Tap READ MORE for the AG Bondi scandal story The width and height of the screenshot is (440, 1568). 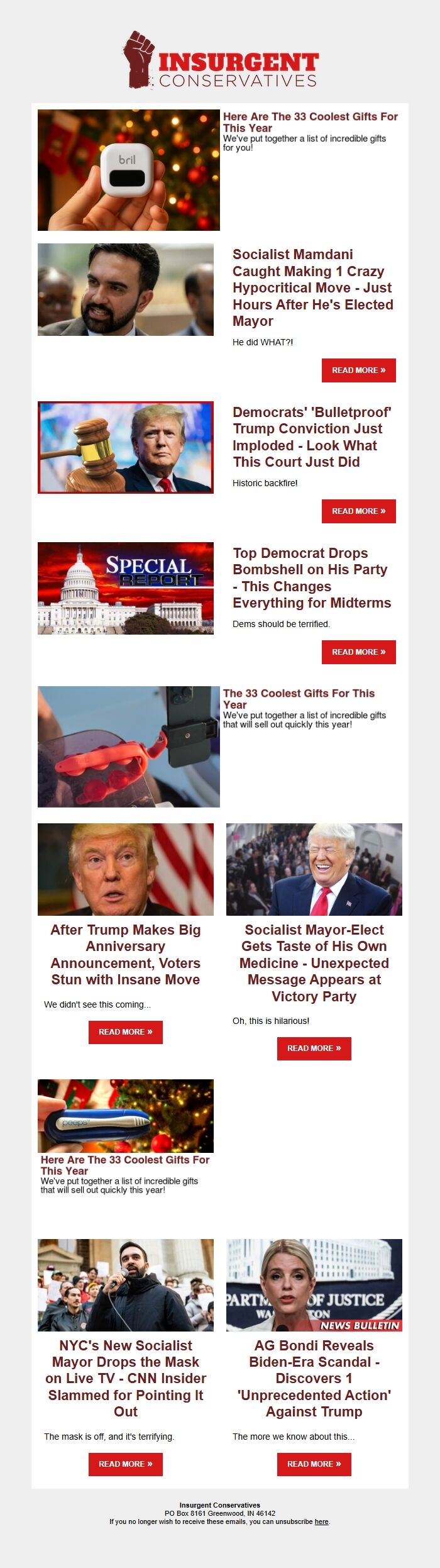point(314,1464)
